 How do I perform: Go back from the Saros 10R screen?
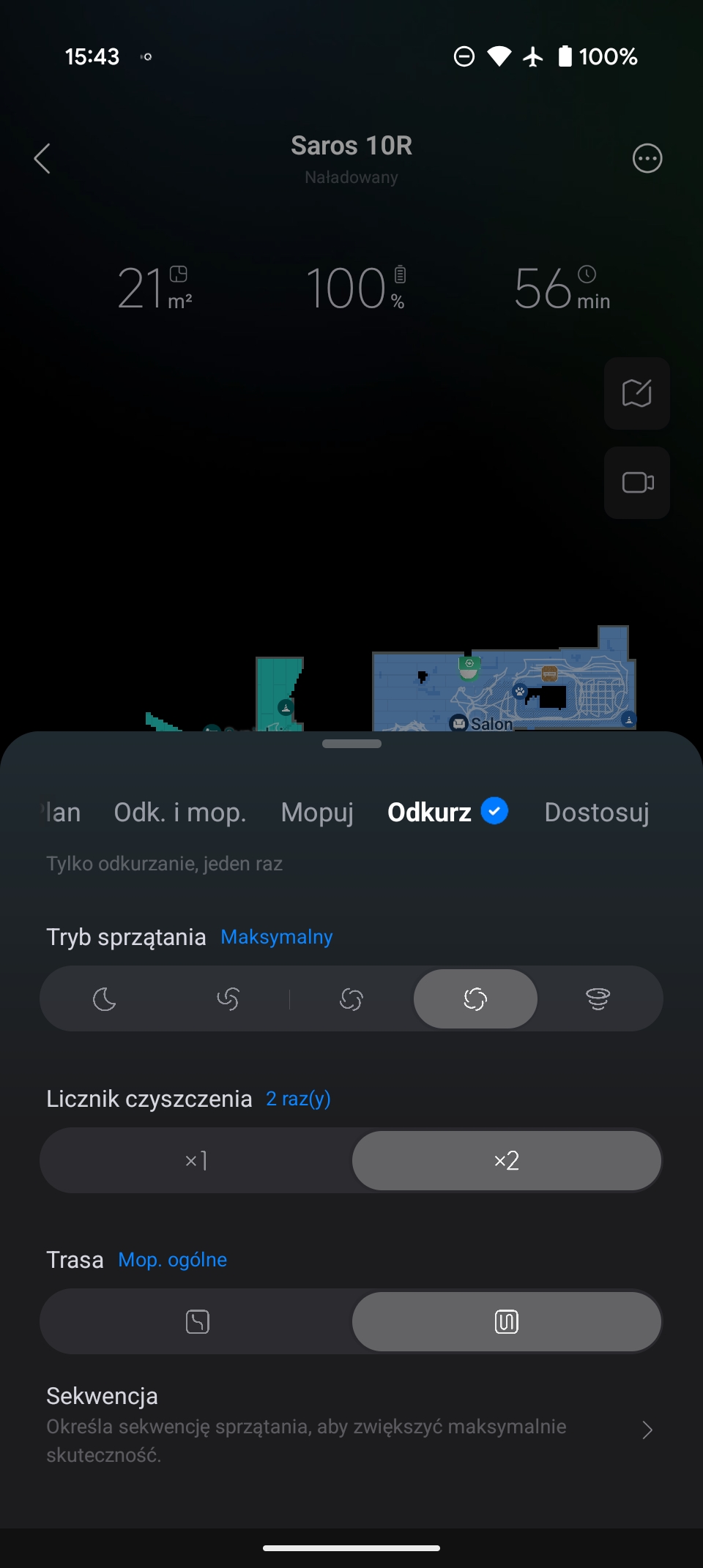click(42, 158)
